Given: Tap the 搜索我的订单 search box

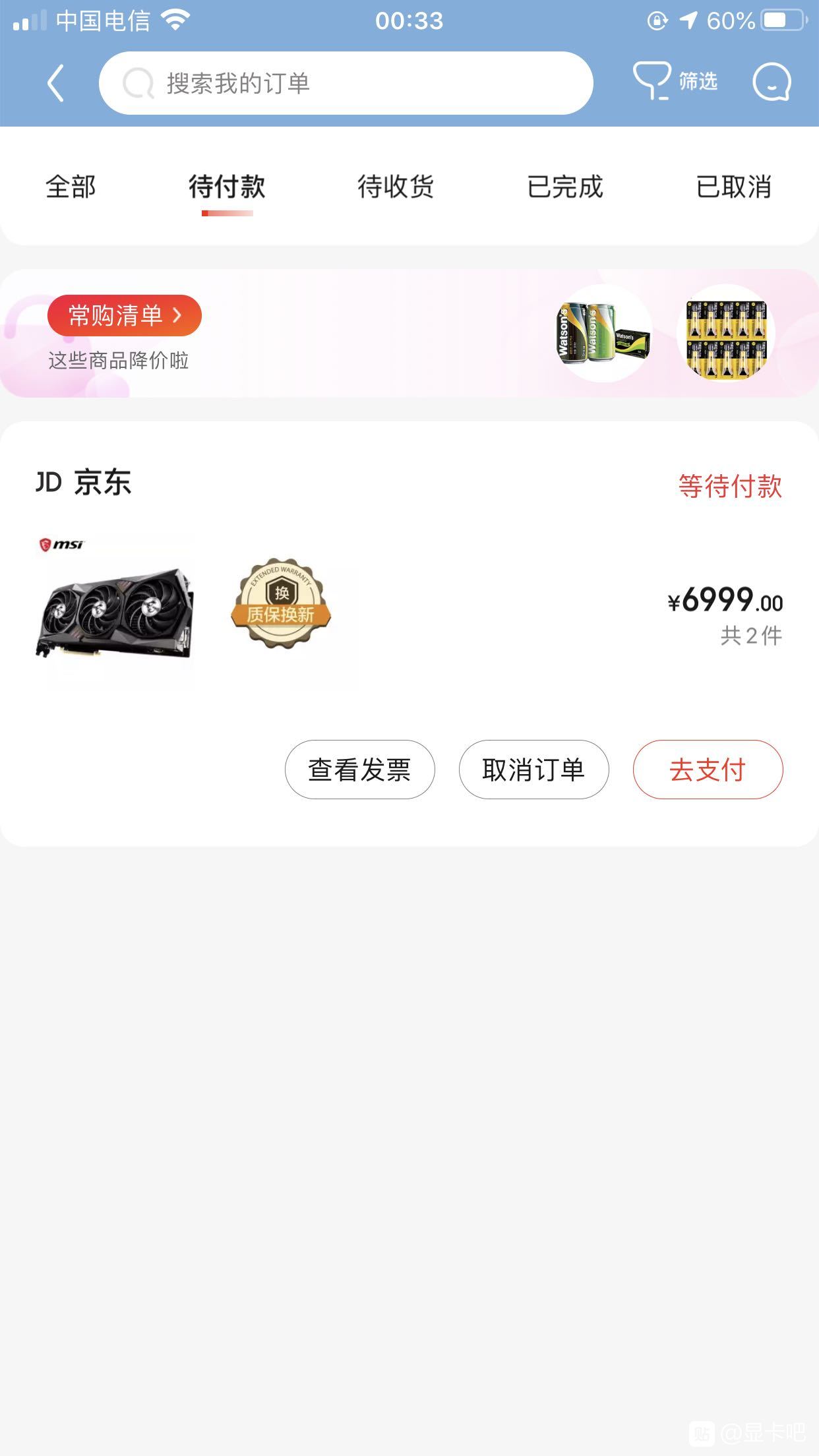Looking at the screenshot, I should (x=346, y=83).
